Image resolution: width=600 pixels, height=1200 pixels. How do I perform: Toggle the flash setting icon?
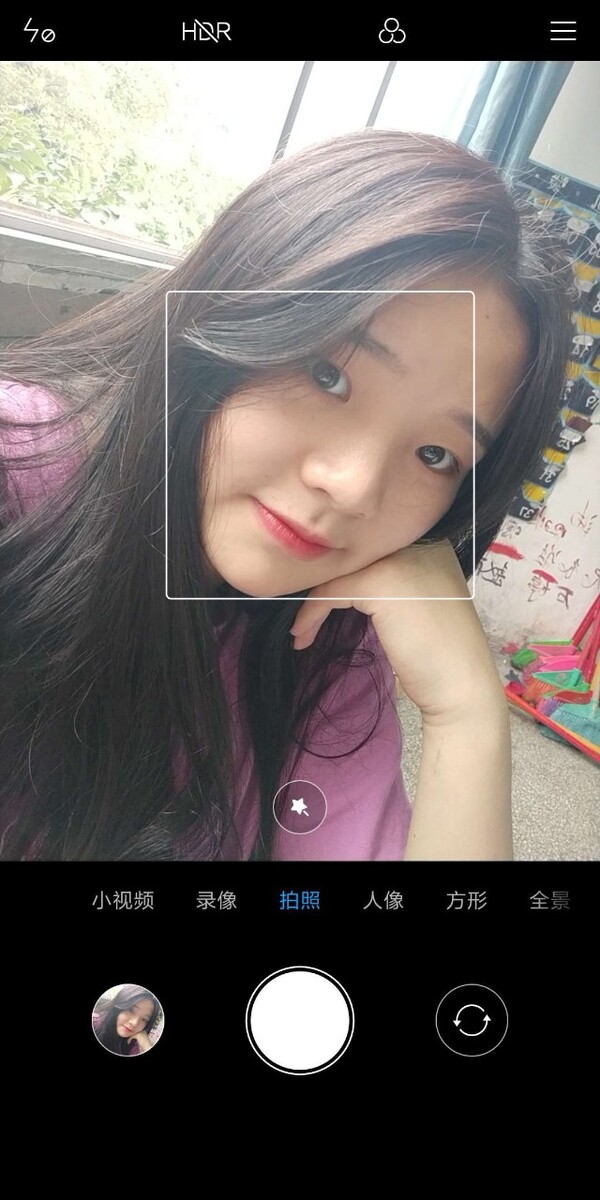(x=39, y=31)
